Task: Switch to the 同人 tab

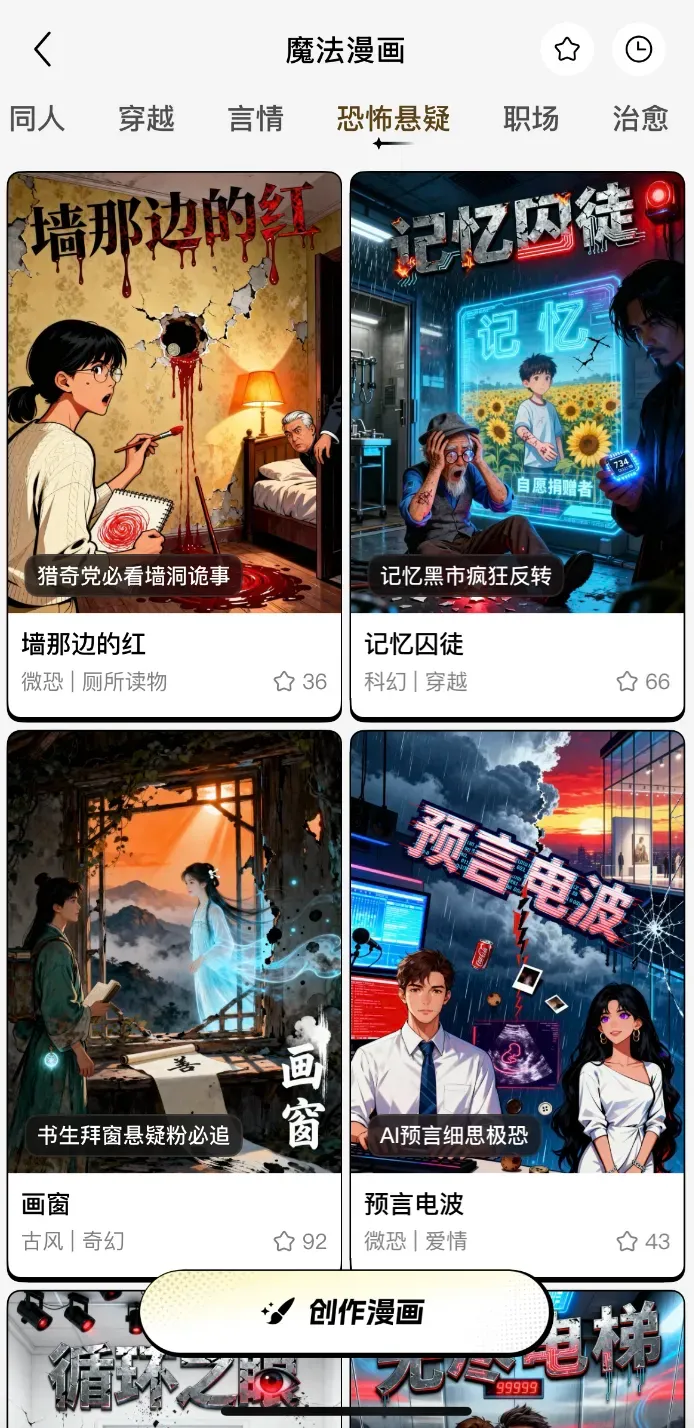Action: point(37,119)
